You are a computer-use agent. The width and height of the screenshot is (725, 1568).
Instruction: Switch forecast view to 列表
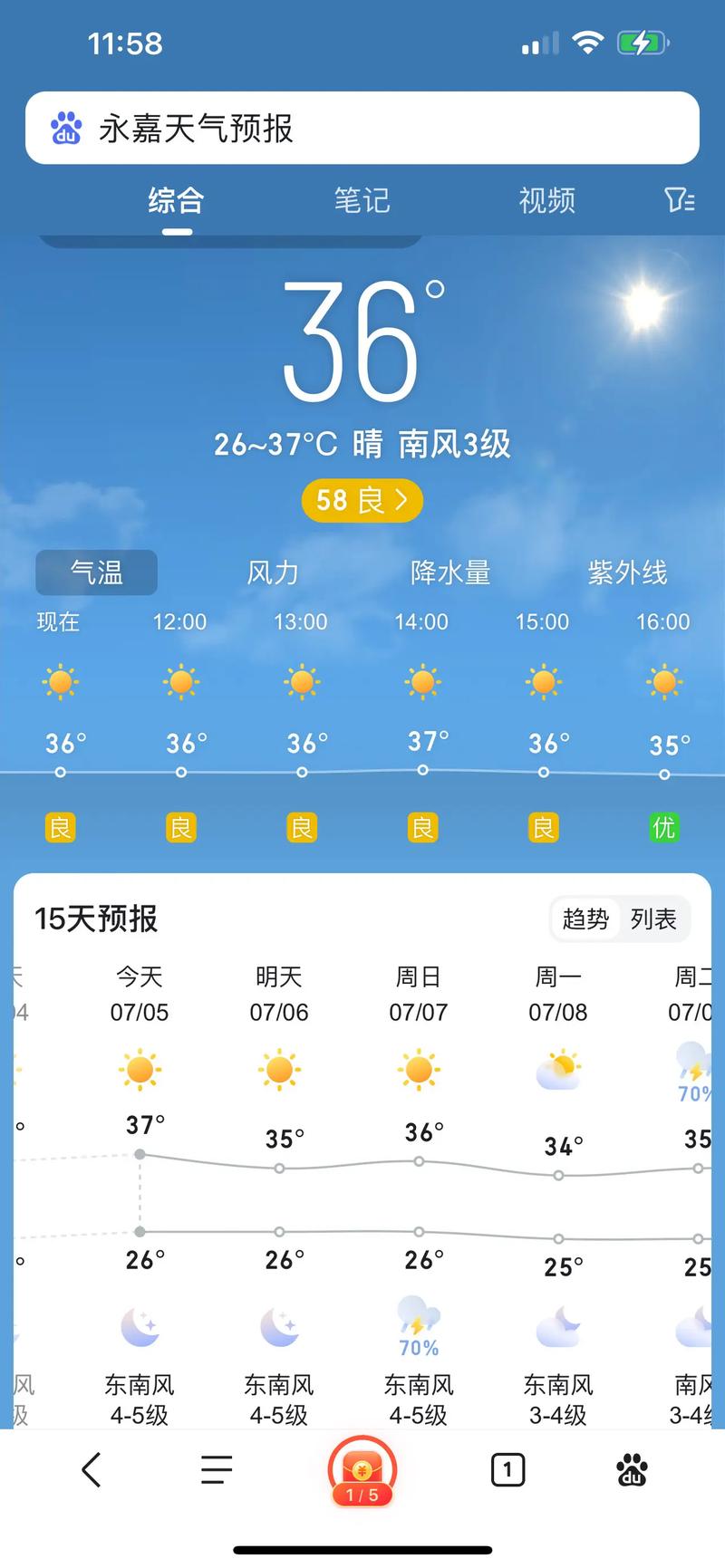tap(654, 919)
